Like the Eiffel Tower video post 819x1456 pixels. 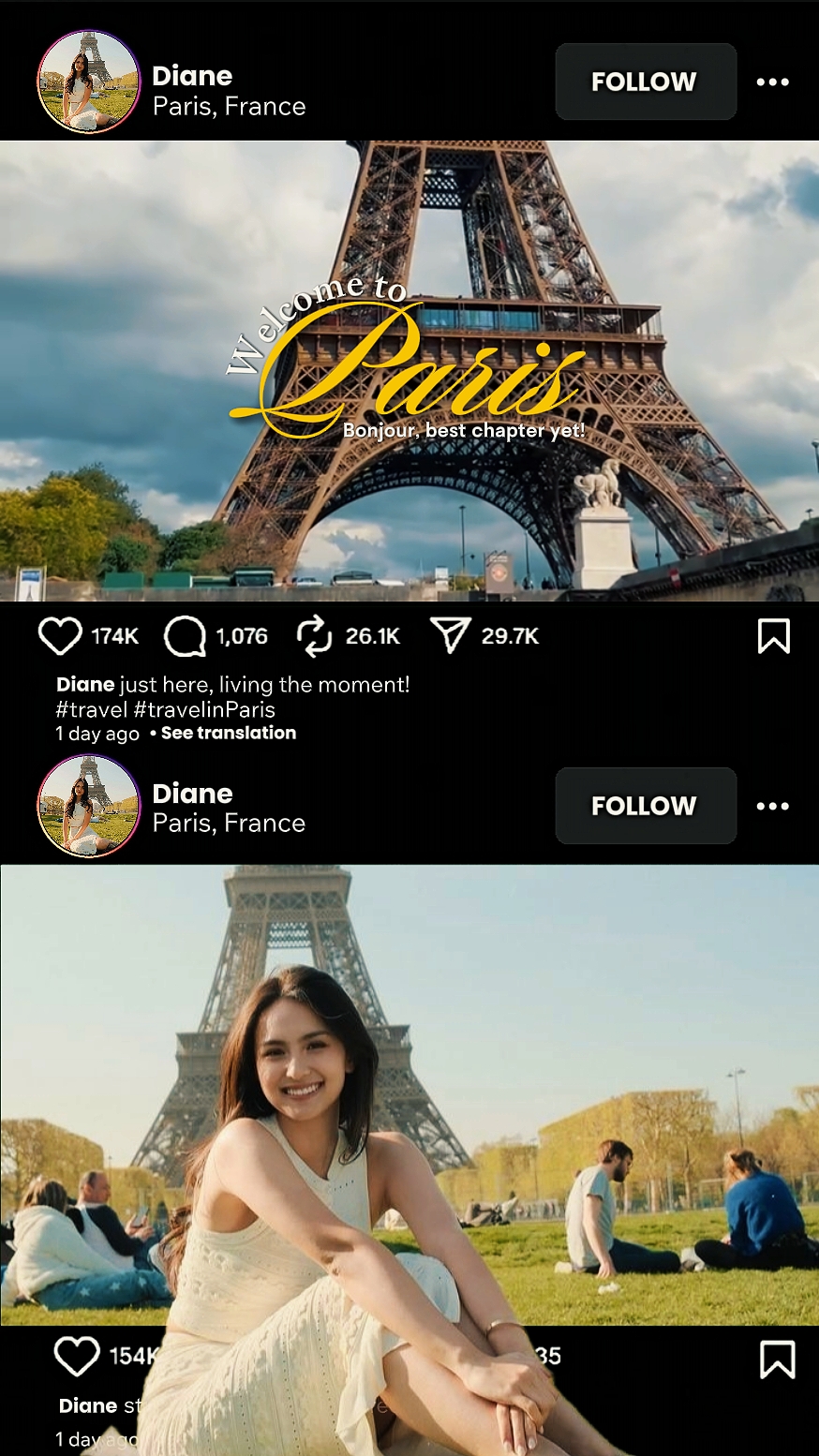coord(60,635)
